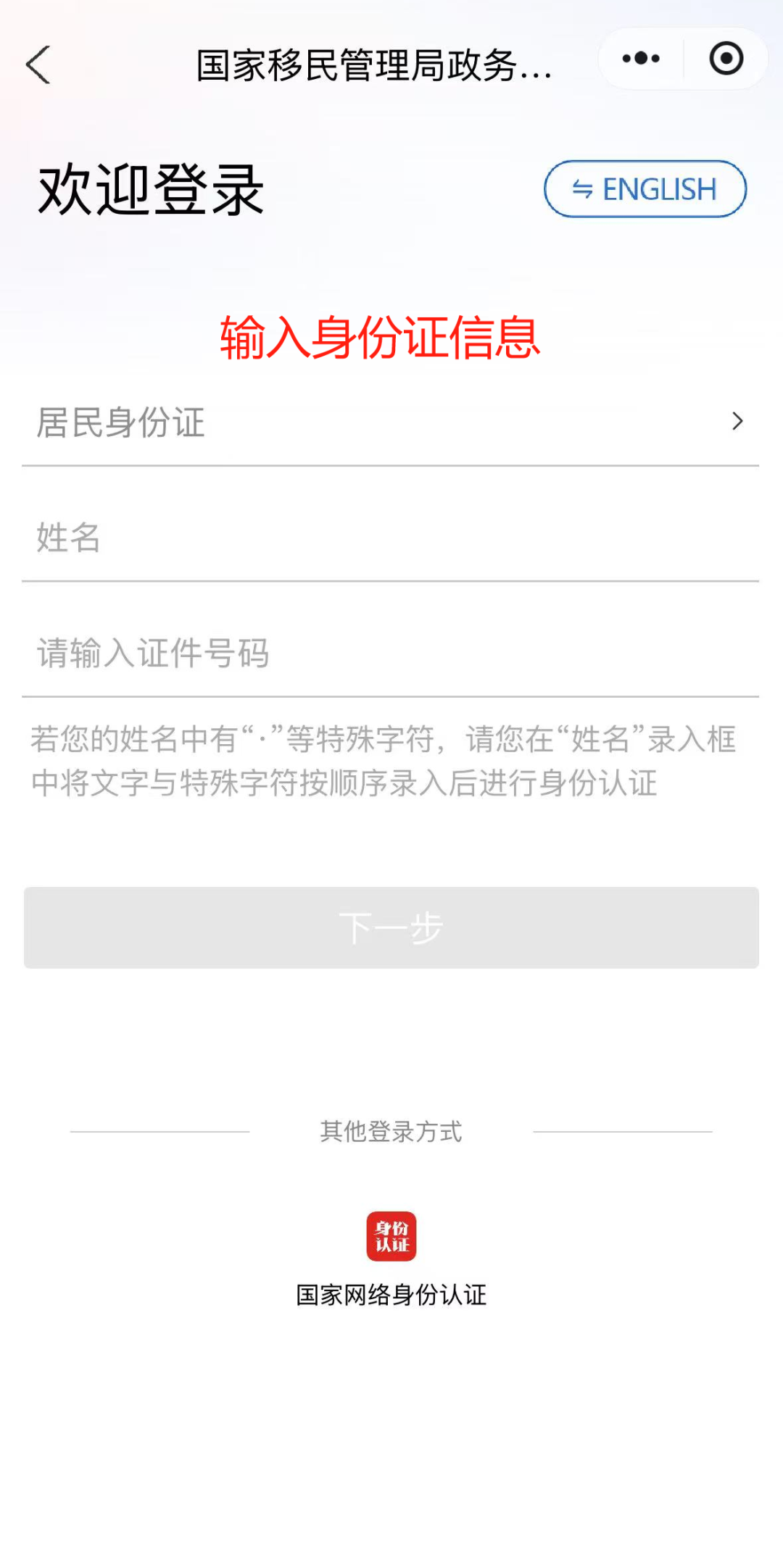This screenshot has width=783, height=1568.
Task: Focus the 姓名 name field
Action: 390,538
